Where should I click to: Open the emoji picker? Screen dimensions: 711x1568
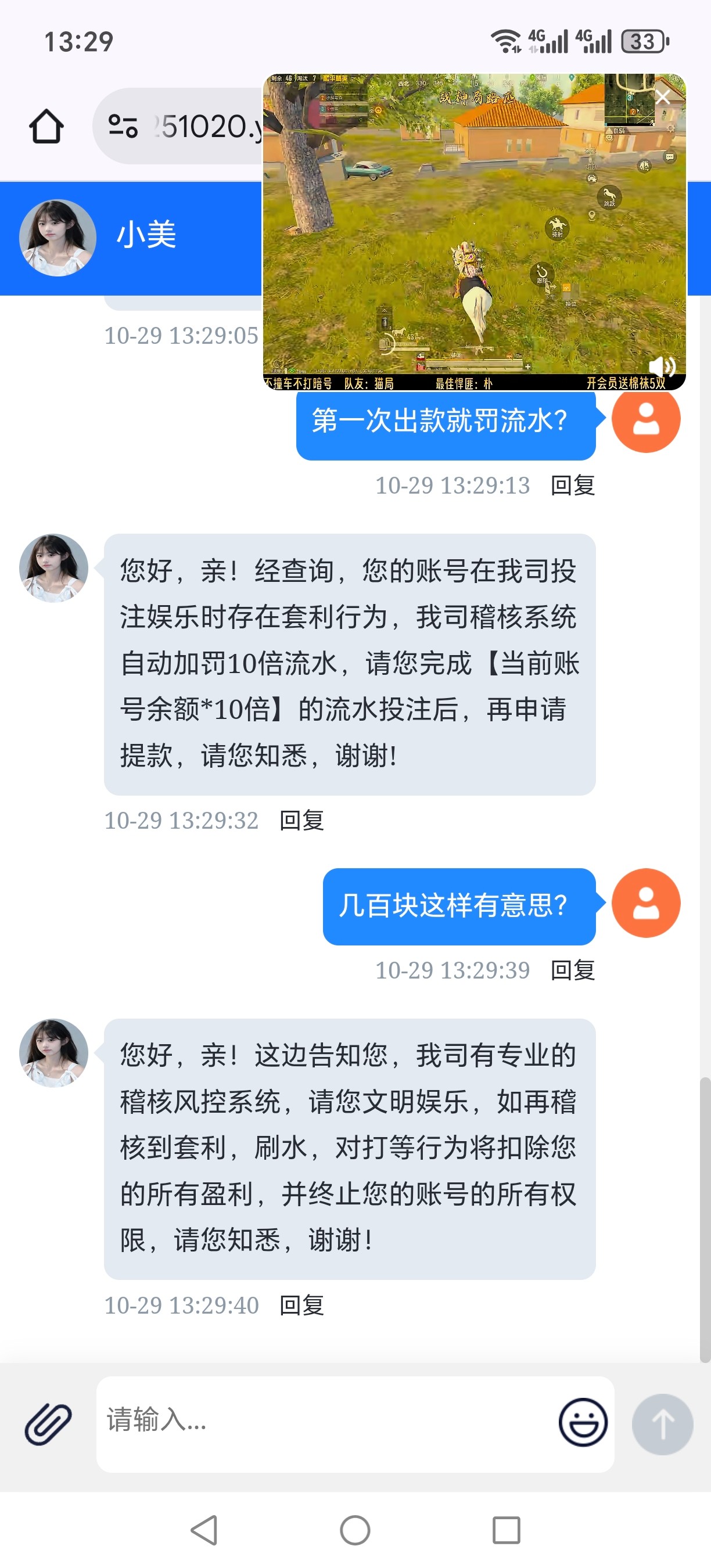583,1422
